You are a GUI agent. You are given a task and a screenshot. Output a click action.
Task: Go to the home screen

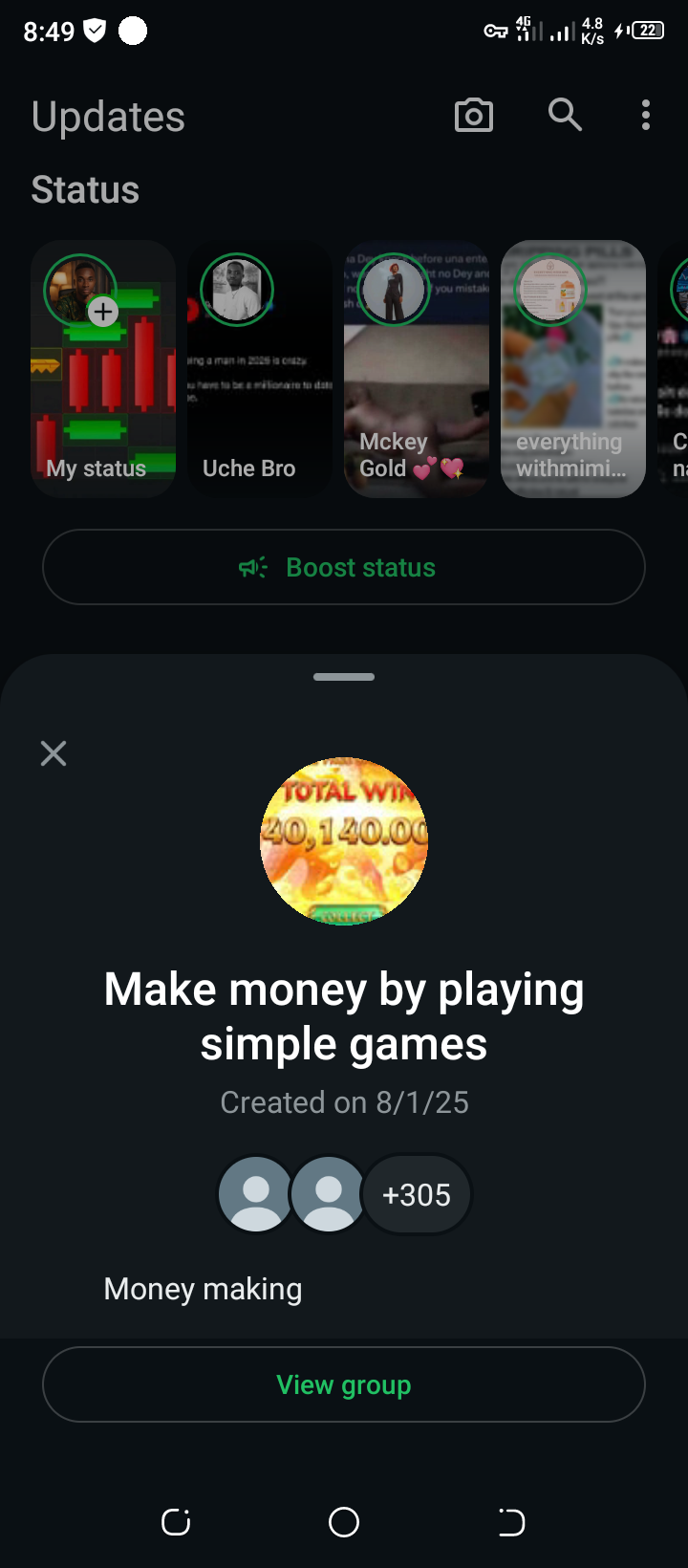click(x=344, y=1522)
